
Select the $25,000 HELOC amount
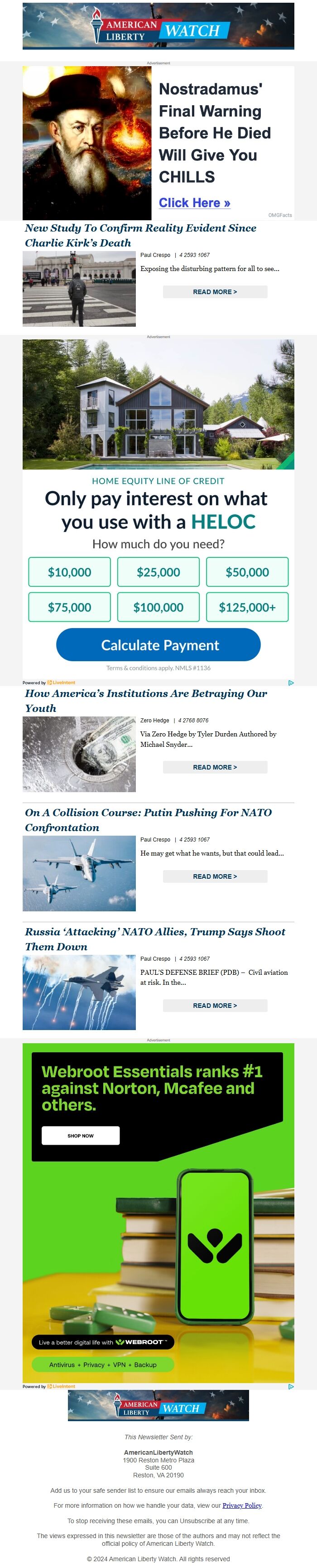coord(158,572)
